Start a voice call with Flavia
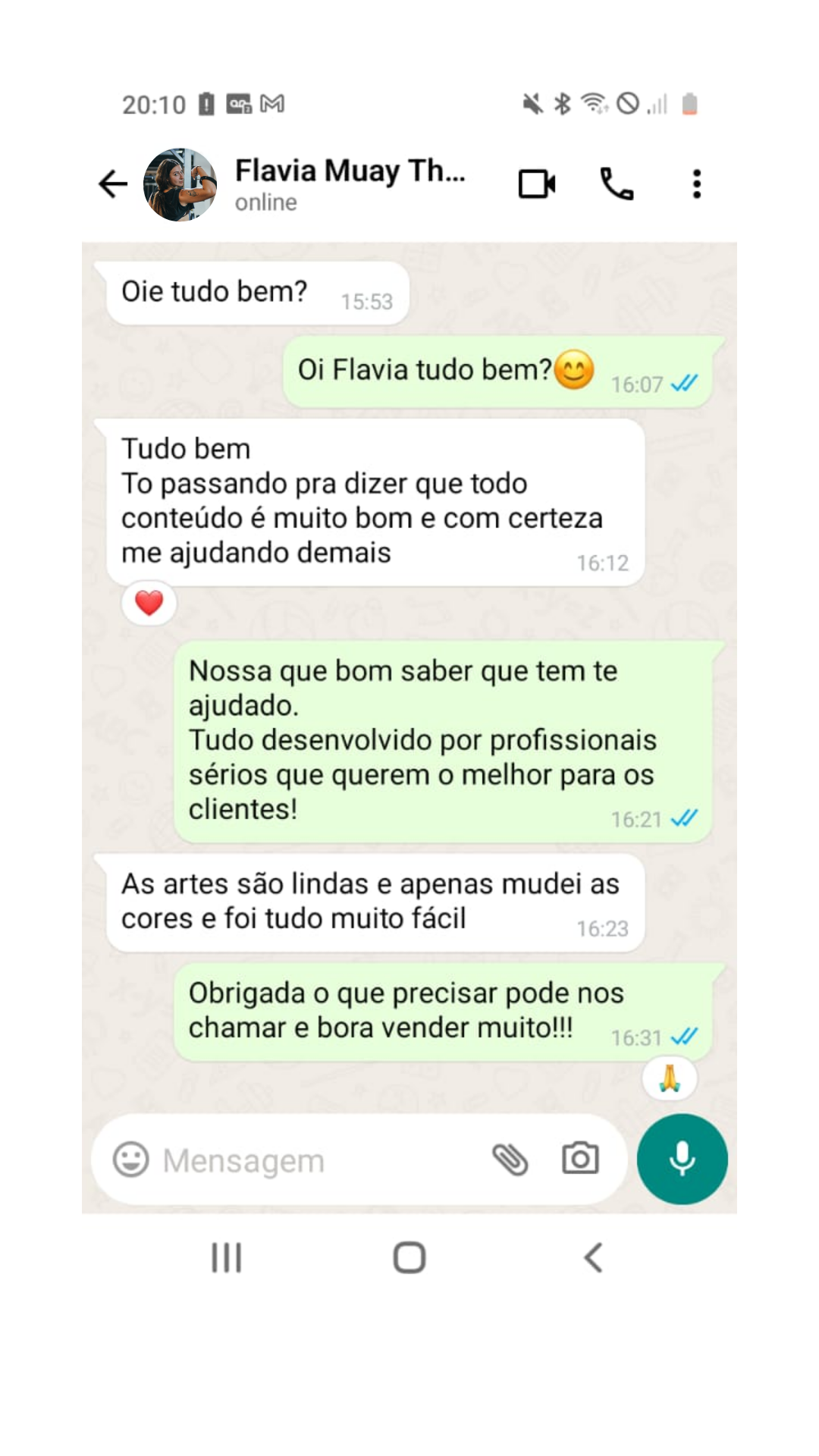 tap(617, 184)
